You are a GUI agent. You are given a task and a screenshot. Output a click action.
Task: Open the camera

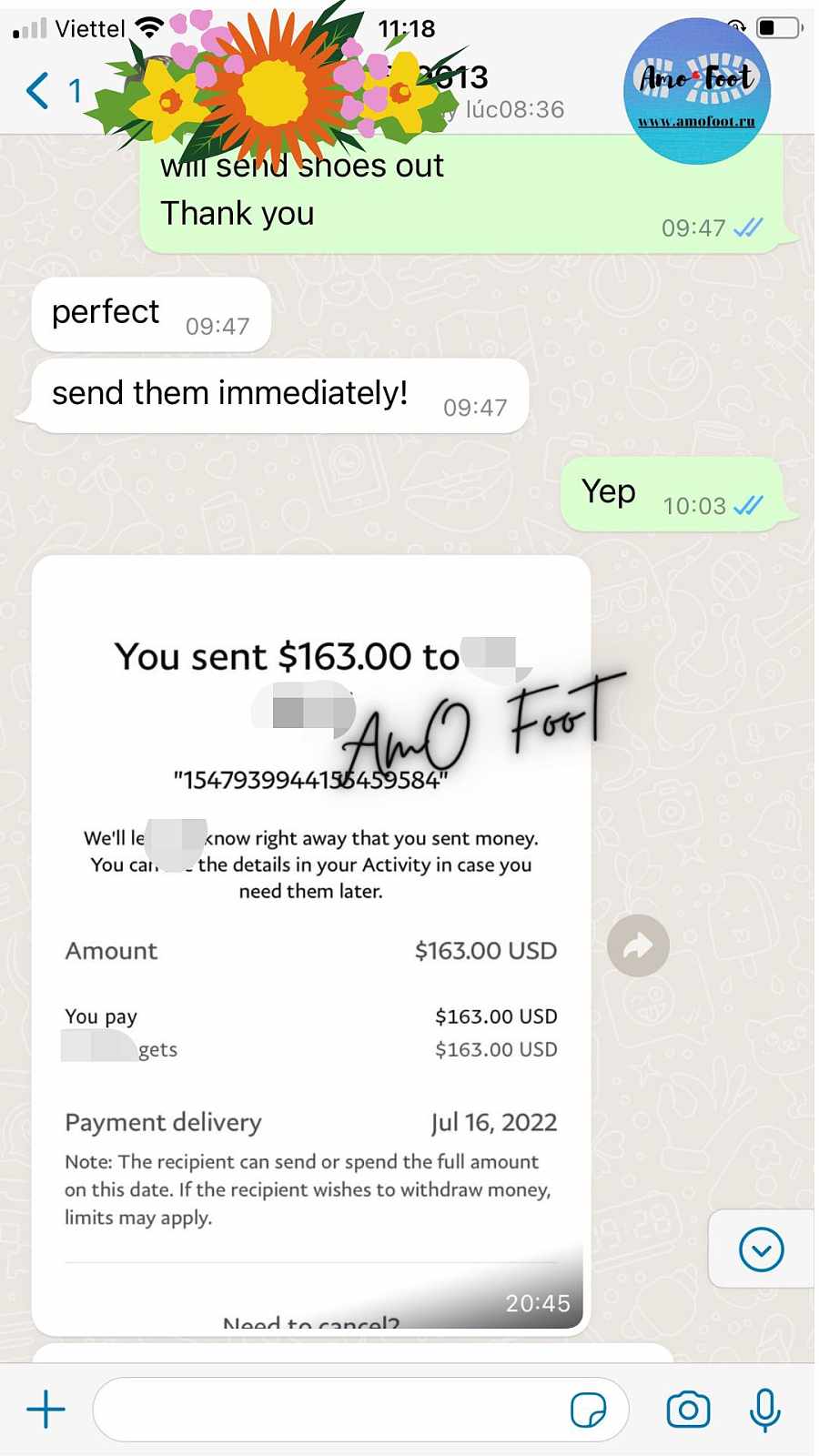click(688, 1410)
